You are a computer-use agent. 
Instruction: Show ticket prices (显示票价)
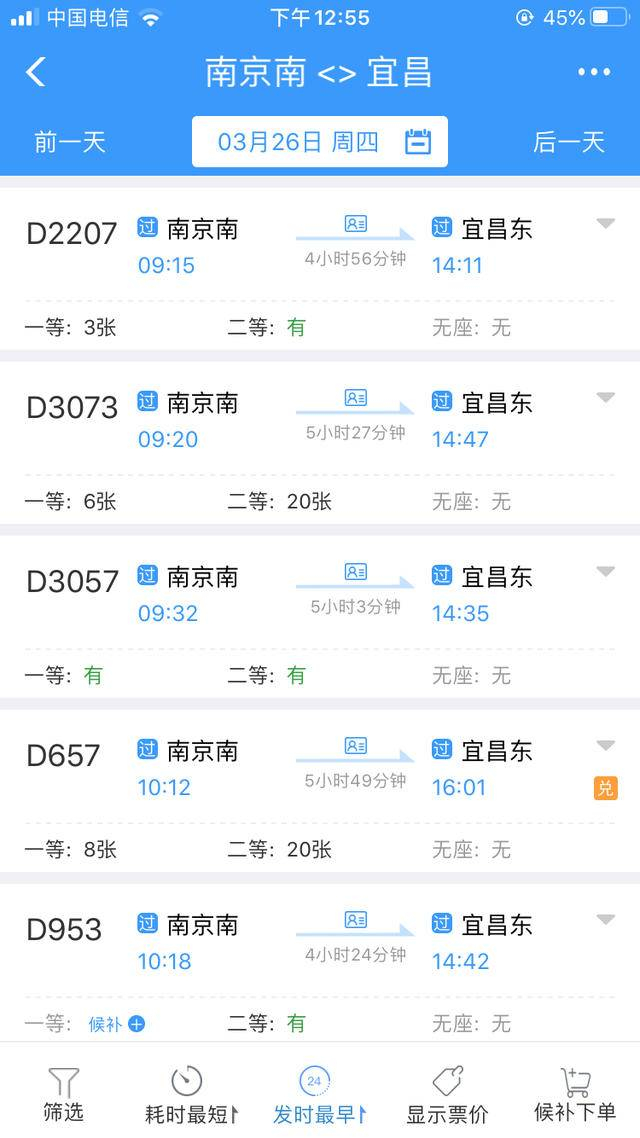pos(447,1095)
